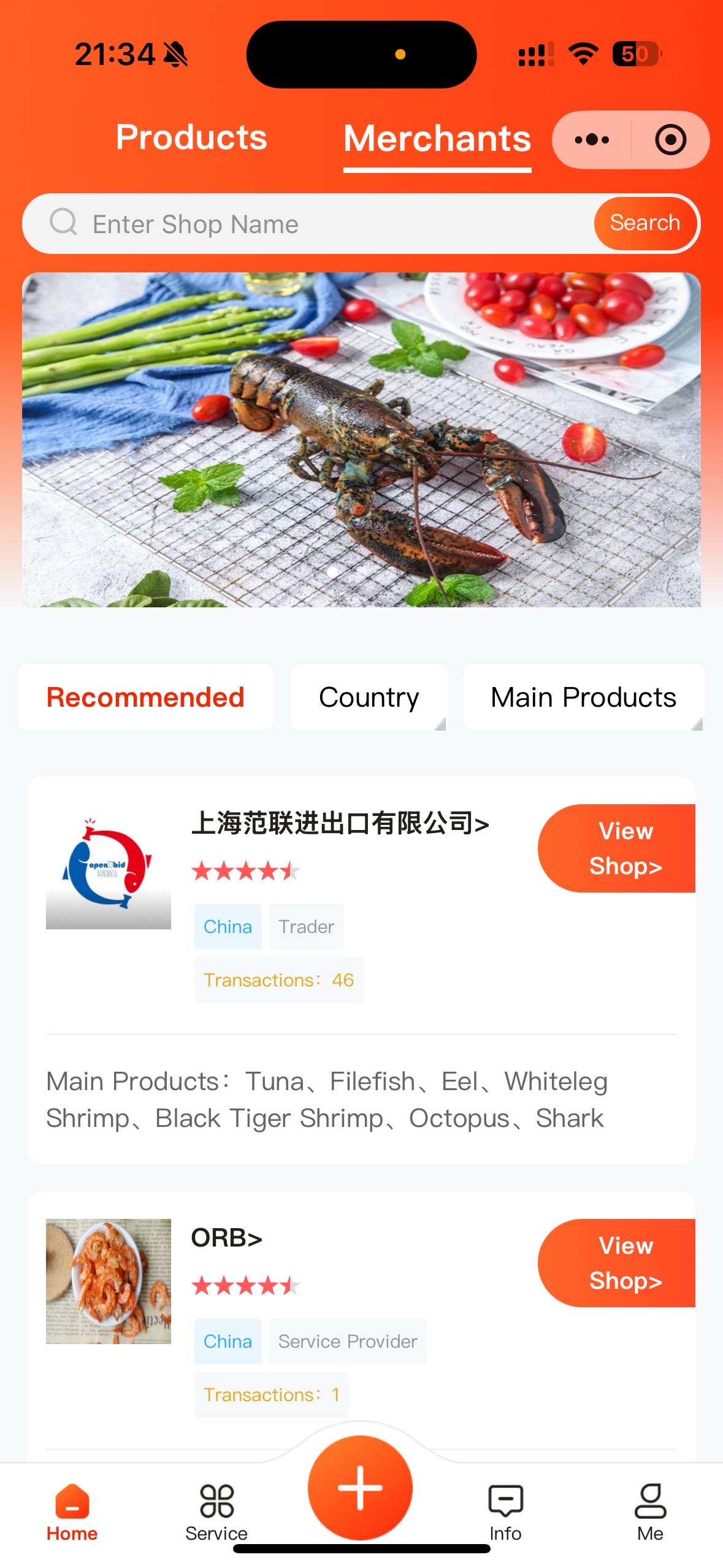This screenshot has width=723, height=1568.
Task: Expand the Country dropdown
Action: [369, 698]
